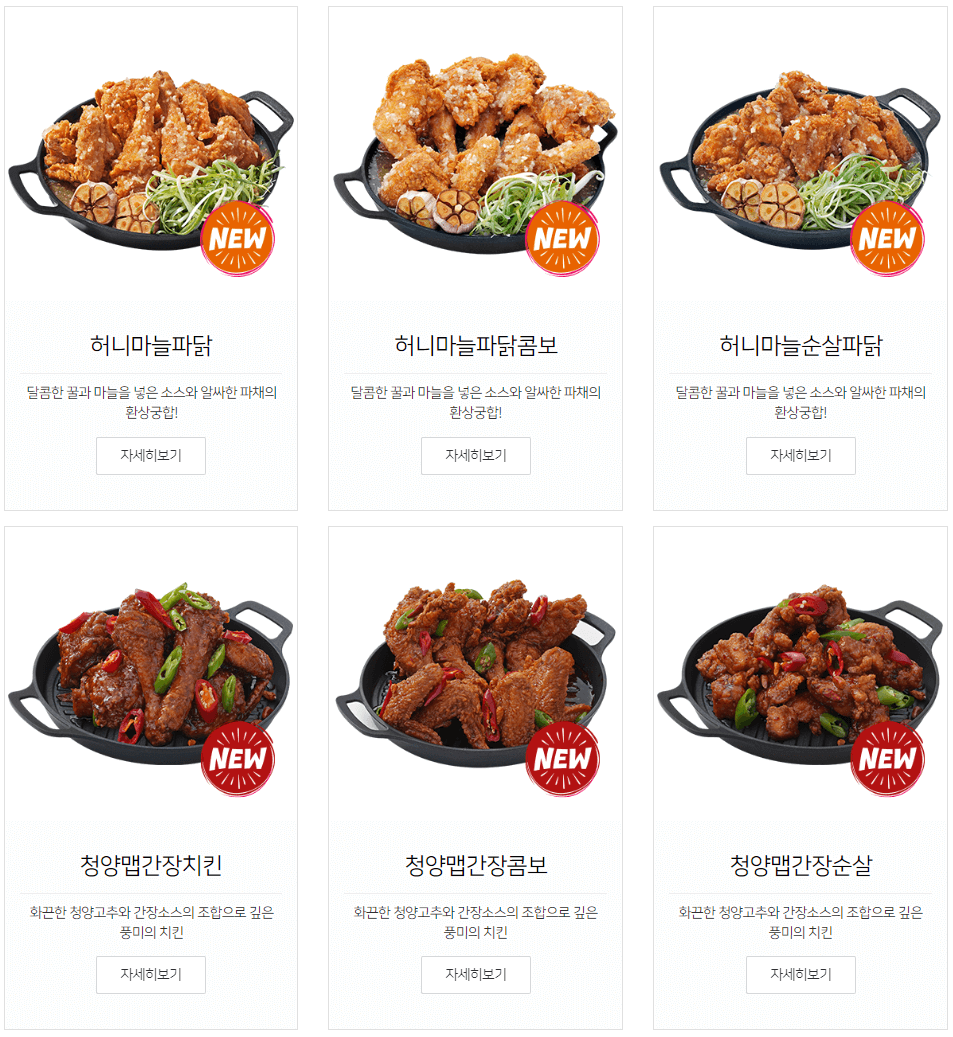Image resolution: width=953 pixels, height=1037 pixels.
Task: Select the 청양맵간장순살 menu title
Action: 800,859
